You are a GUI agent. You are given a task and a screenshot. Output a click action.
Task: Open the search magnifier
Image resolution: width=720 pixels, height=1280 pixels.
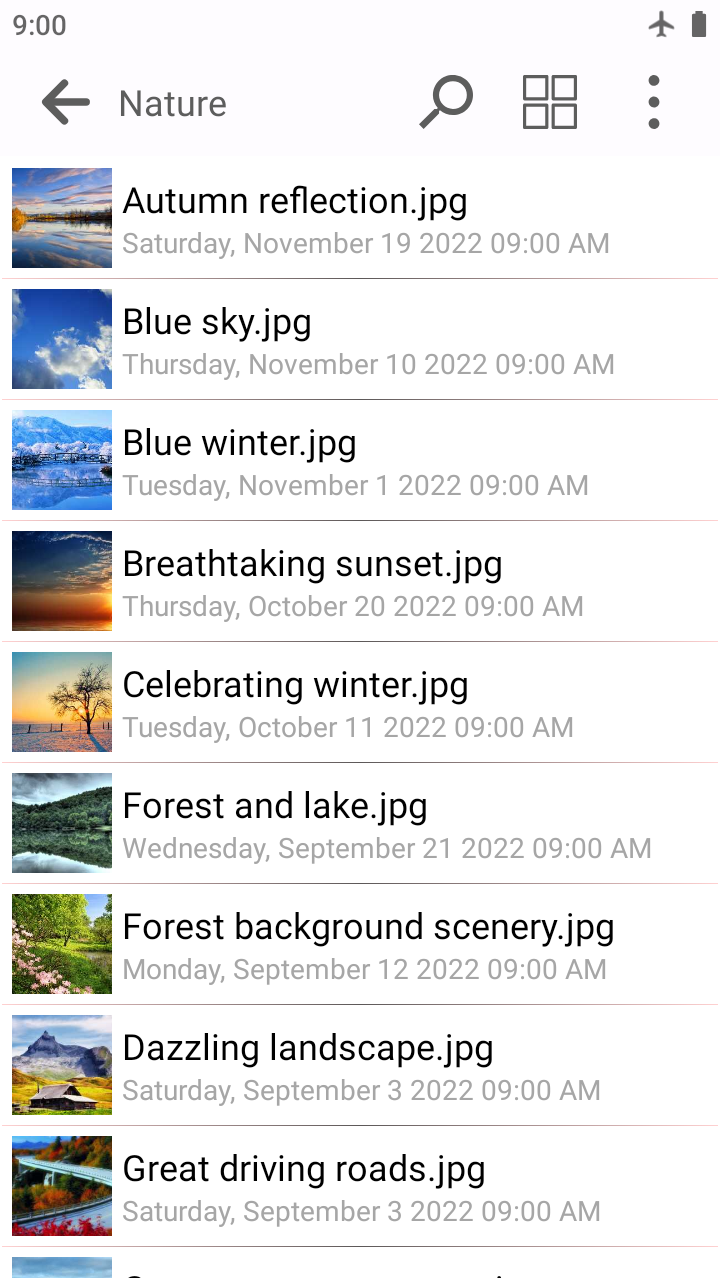[445, 103]
